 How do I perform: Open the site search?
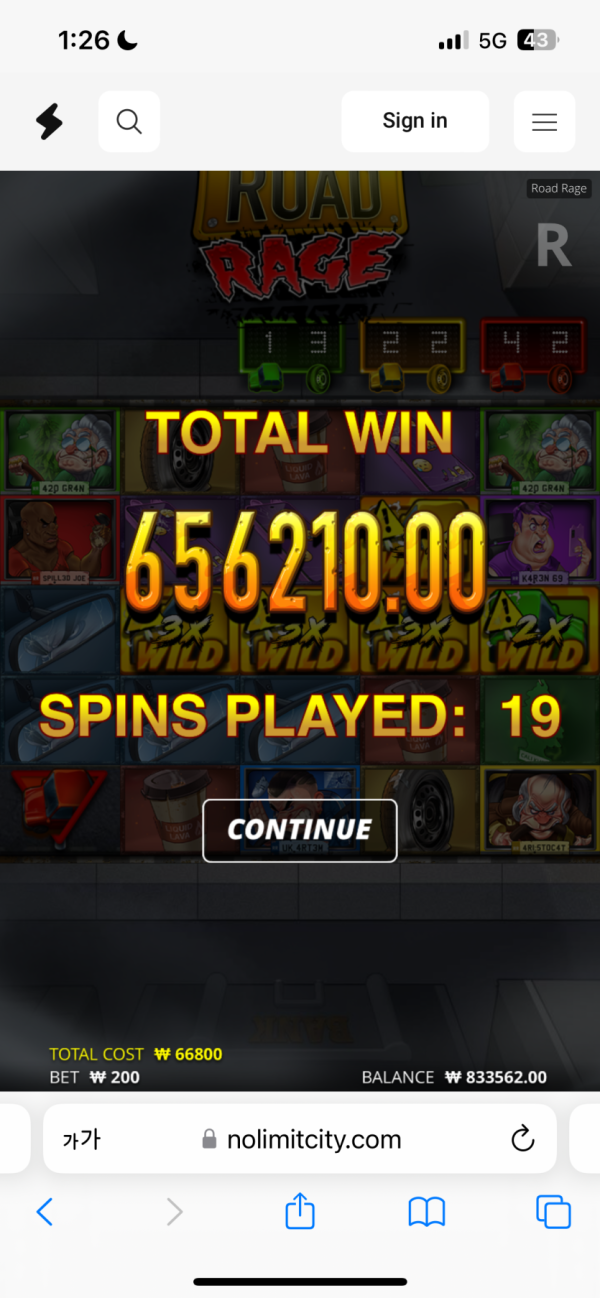click(129, 121)
